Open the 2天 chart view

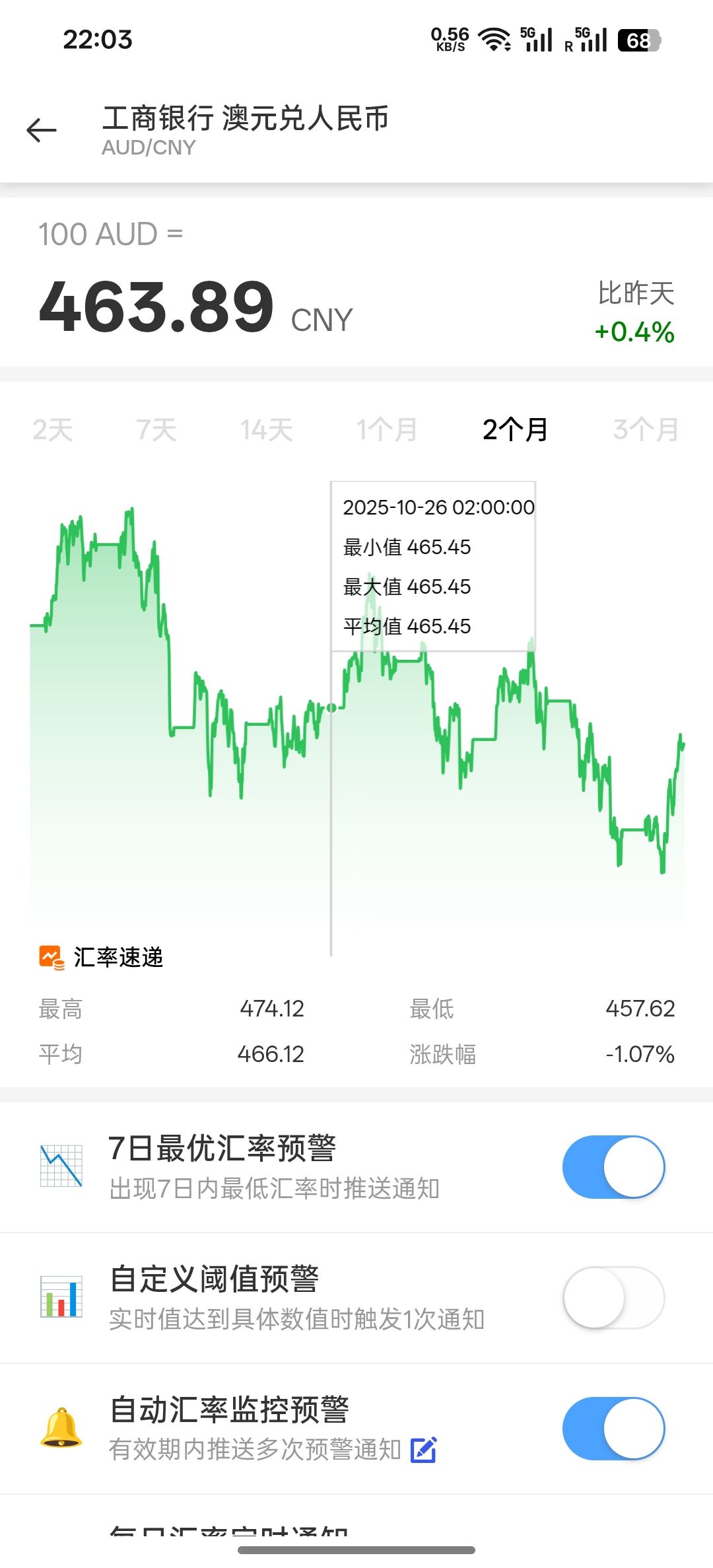click(53, 429)
